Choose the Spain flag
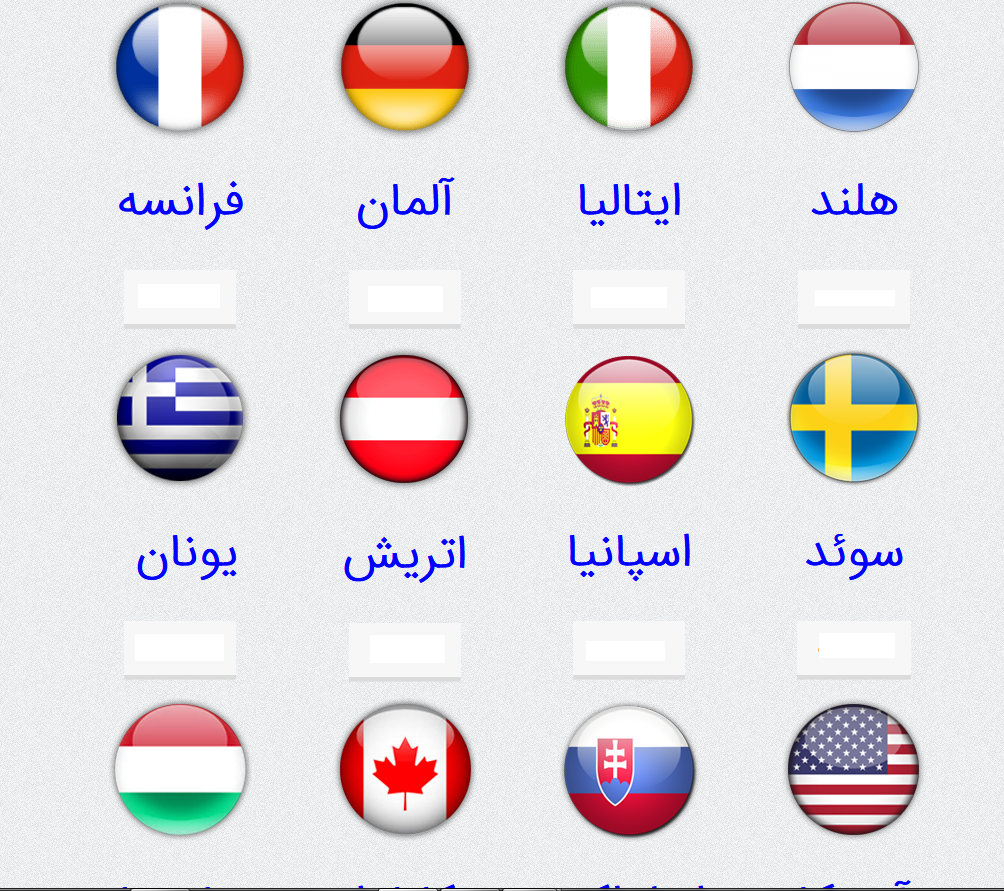This screenshot has width=1004, height=891. (x=629, y=419)
